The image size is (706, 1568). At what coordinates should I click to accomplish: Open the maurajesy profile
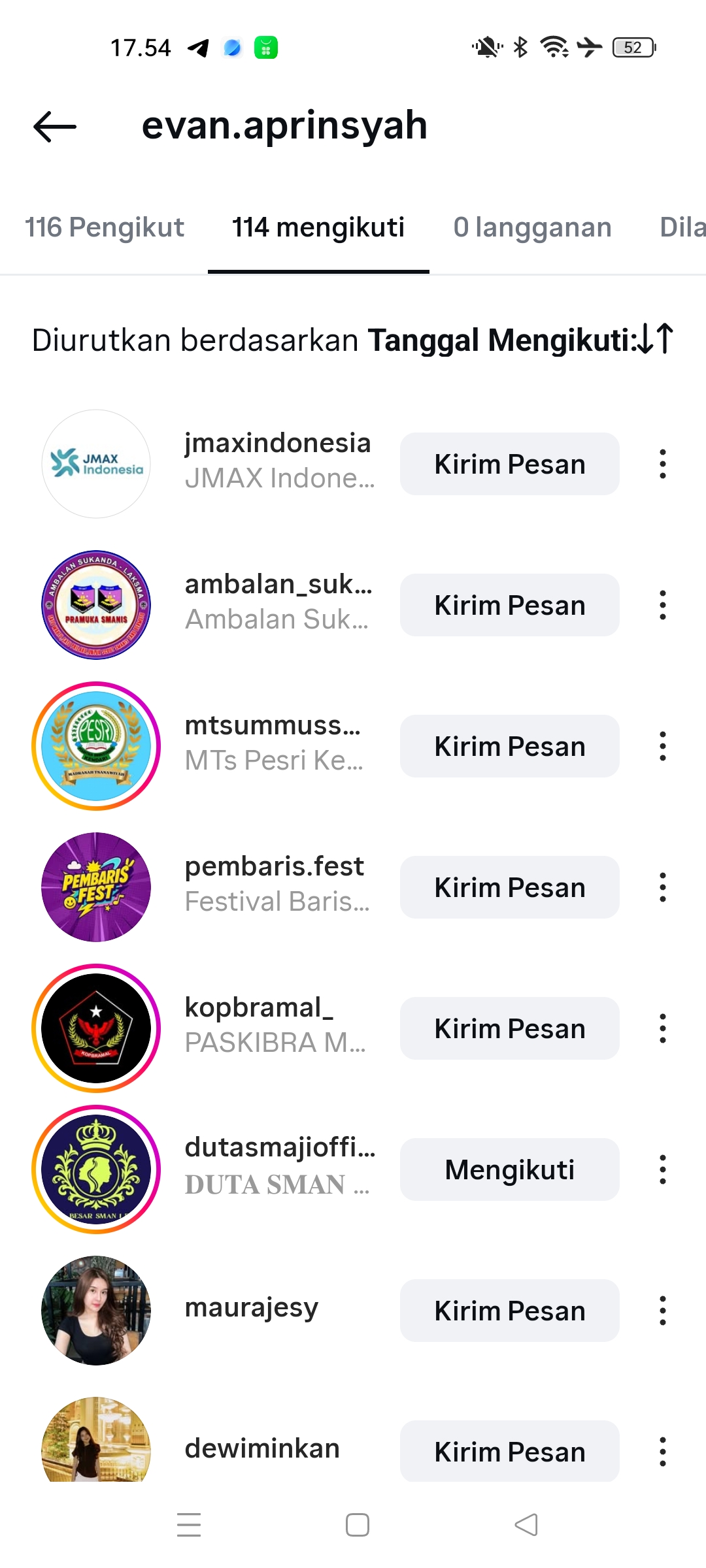point(252,1308)
